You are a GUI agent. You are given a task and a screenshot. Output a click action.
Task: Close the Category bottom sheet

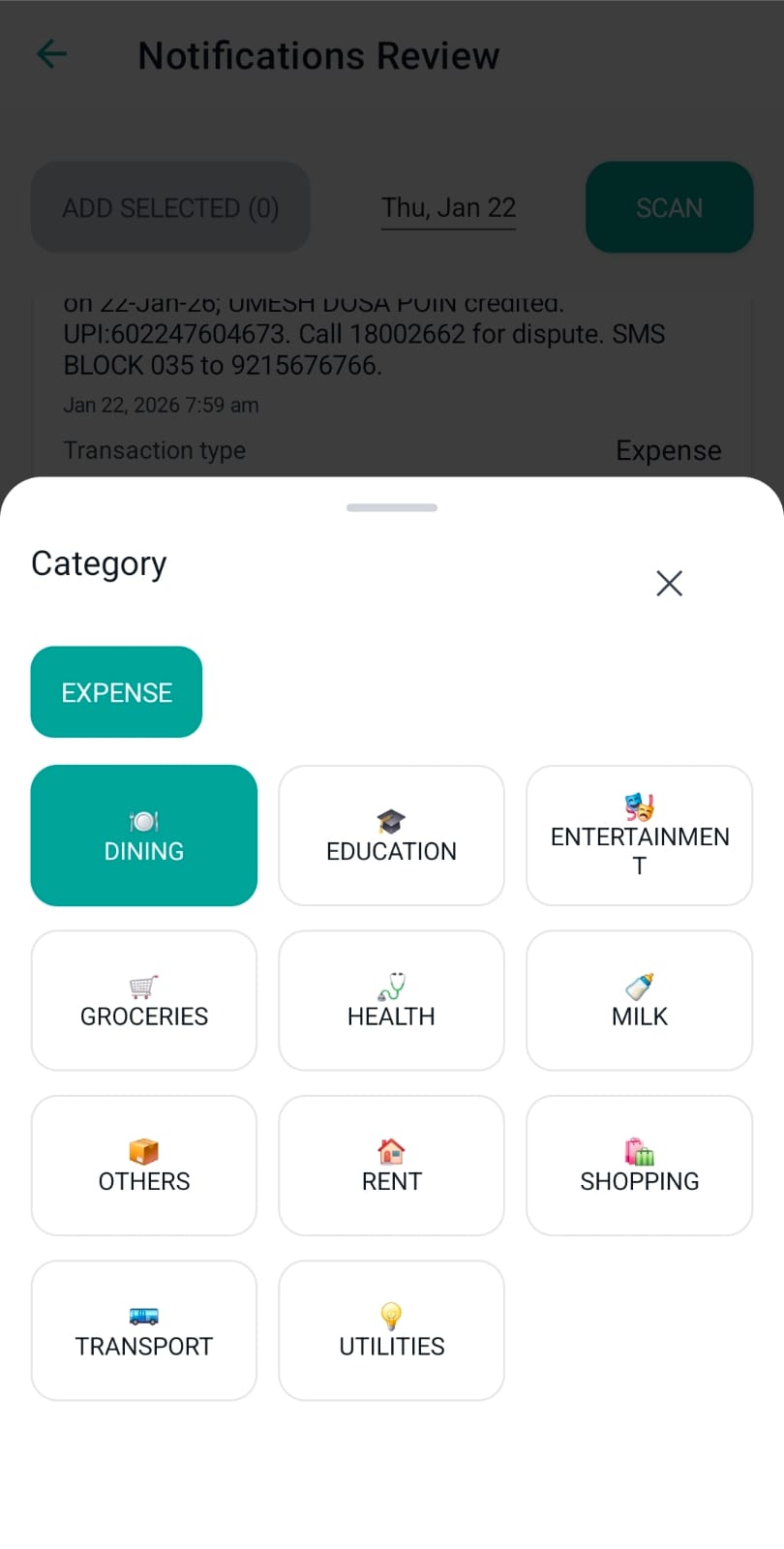click(x=669, y=583)
